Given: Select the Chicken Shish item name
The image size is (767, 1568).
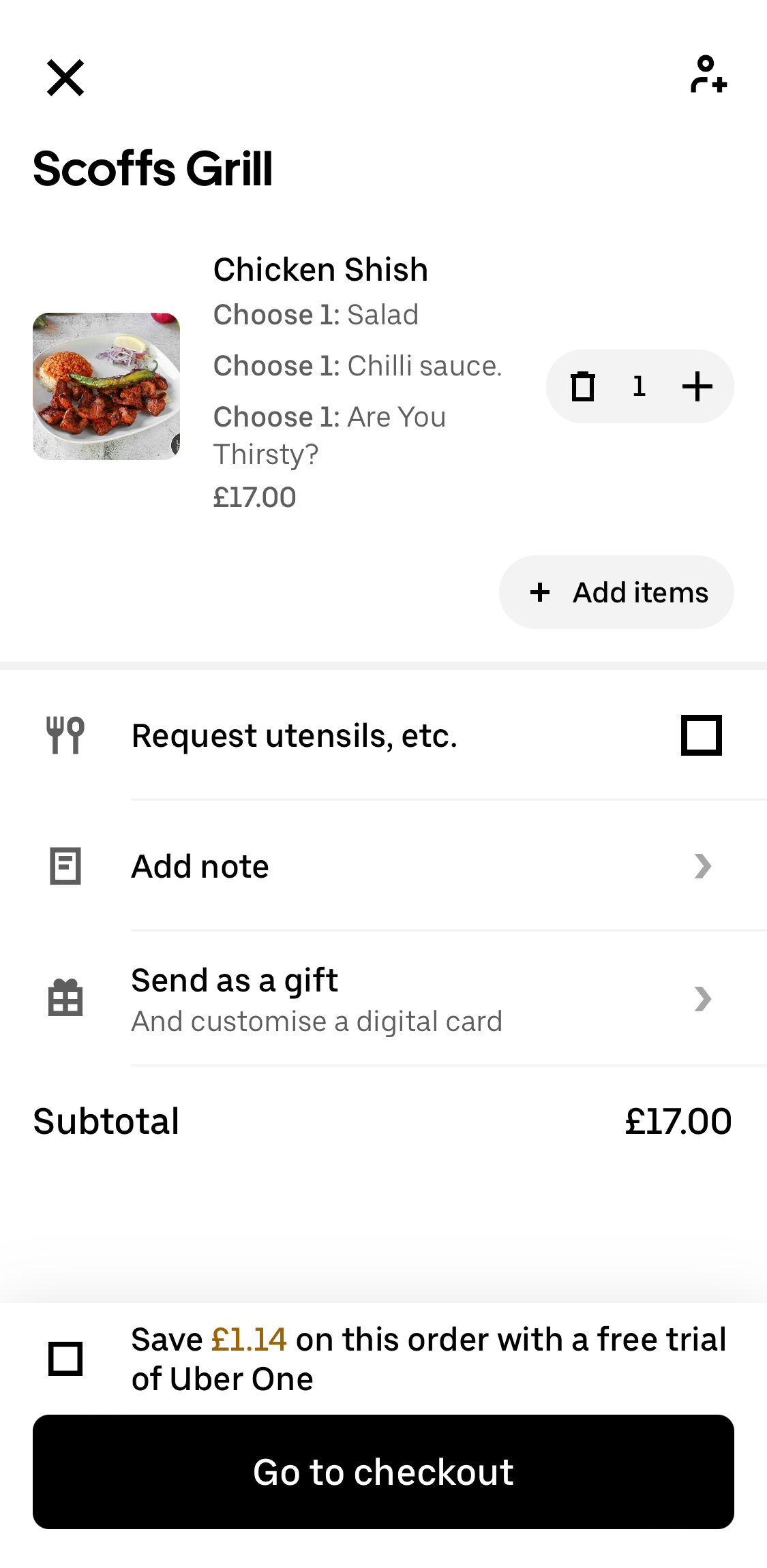Looking at the screenshot, I should 320,268.
